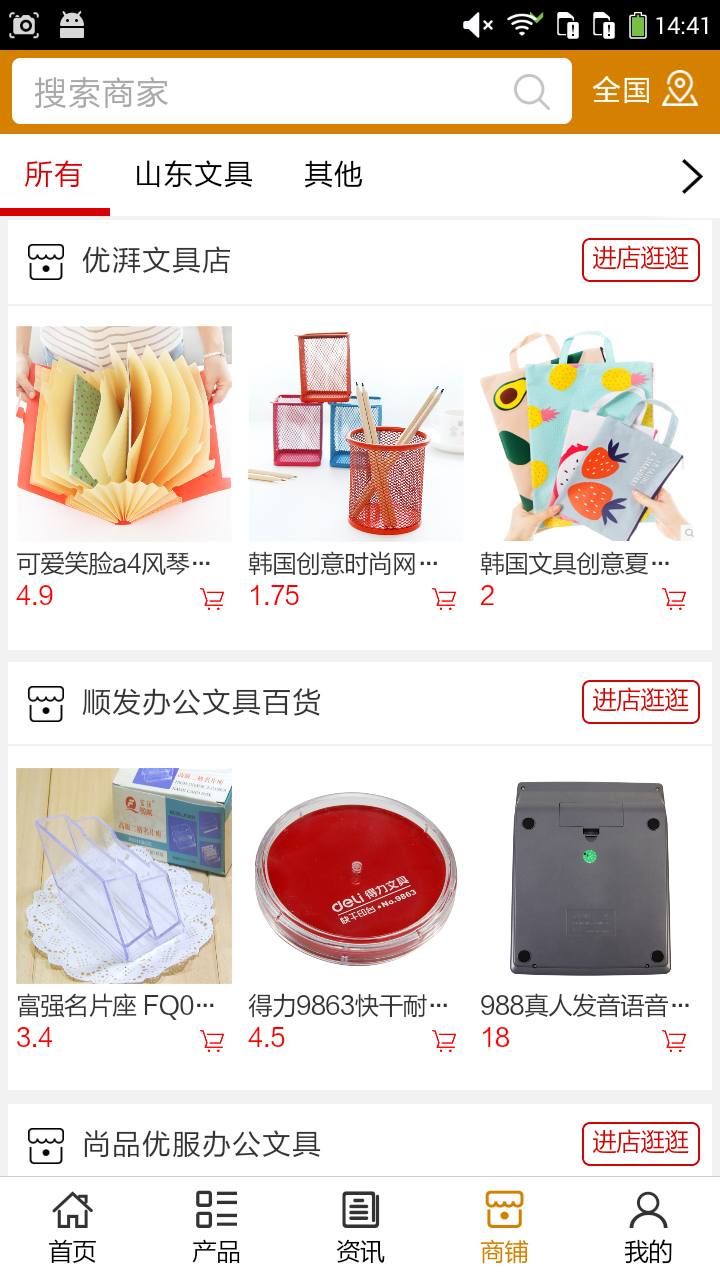Click the cart icon under 可爱笑脸a4风琴 item
720x1280 pixels.
[x=211, y=597]
